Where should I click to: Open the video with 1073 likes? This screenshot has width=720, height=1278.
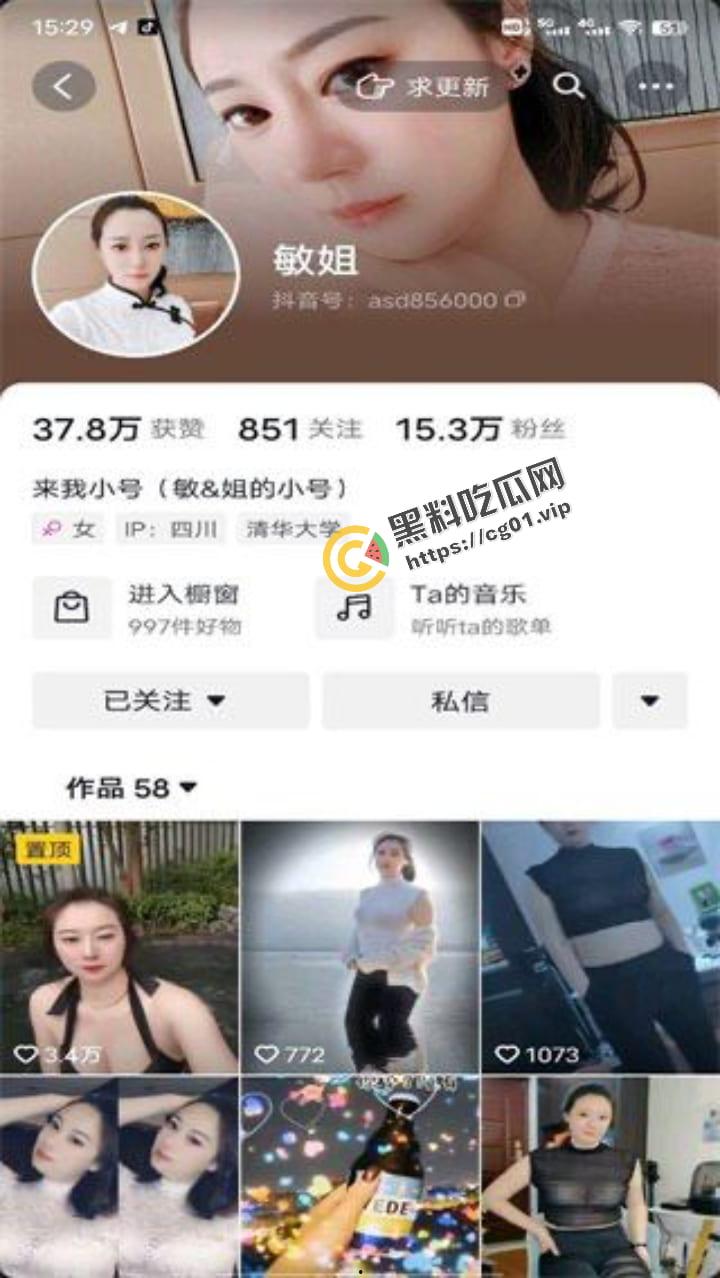pyautogui.click(x=600, y=945)
